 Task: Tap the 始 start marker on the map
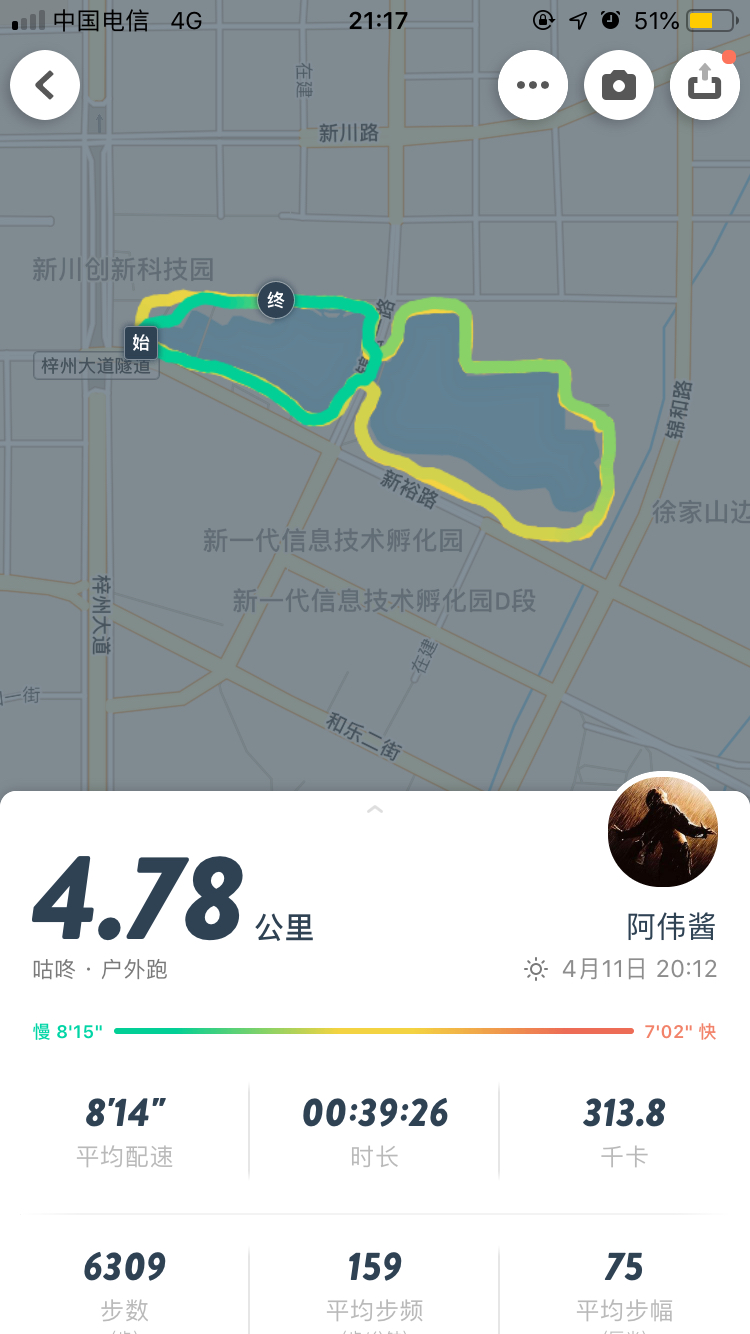tap(141, 343)
